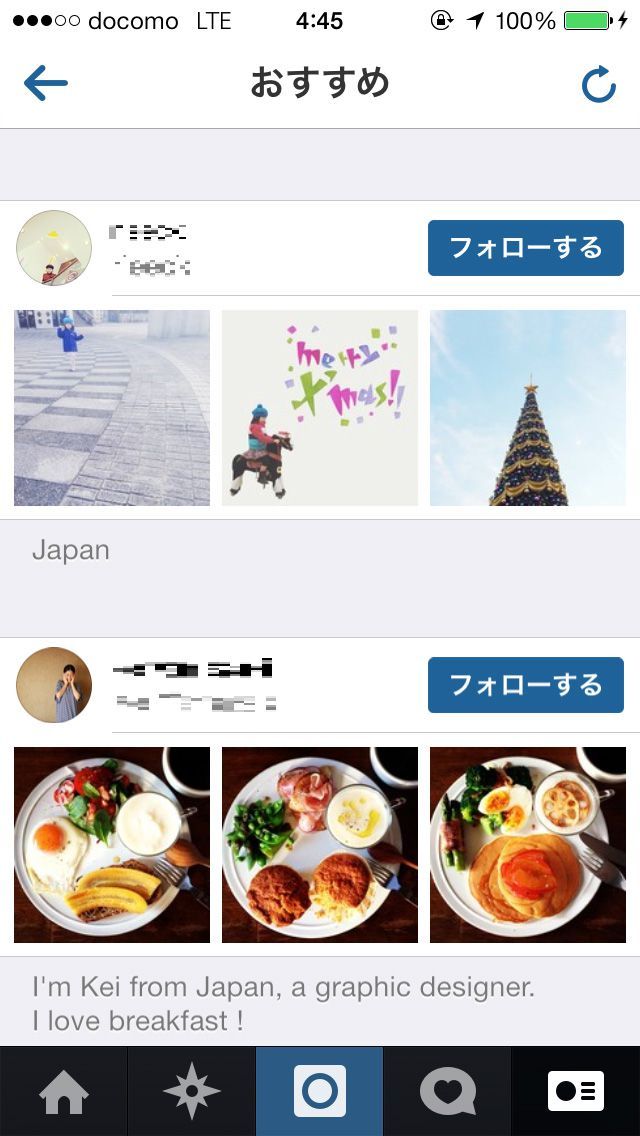Switch to the Explore star tab
The height and width of the screenshot is (1136, 640).
pos(192,1091)
